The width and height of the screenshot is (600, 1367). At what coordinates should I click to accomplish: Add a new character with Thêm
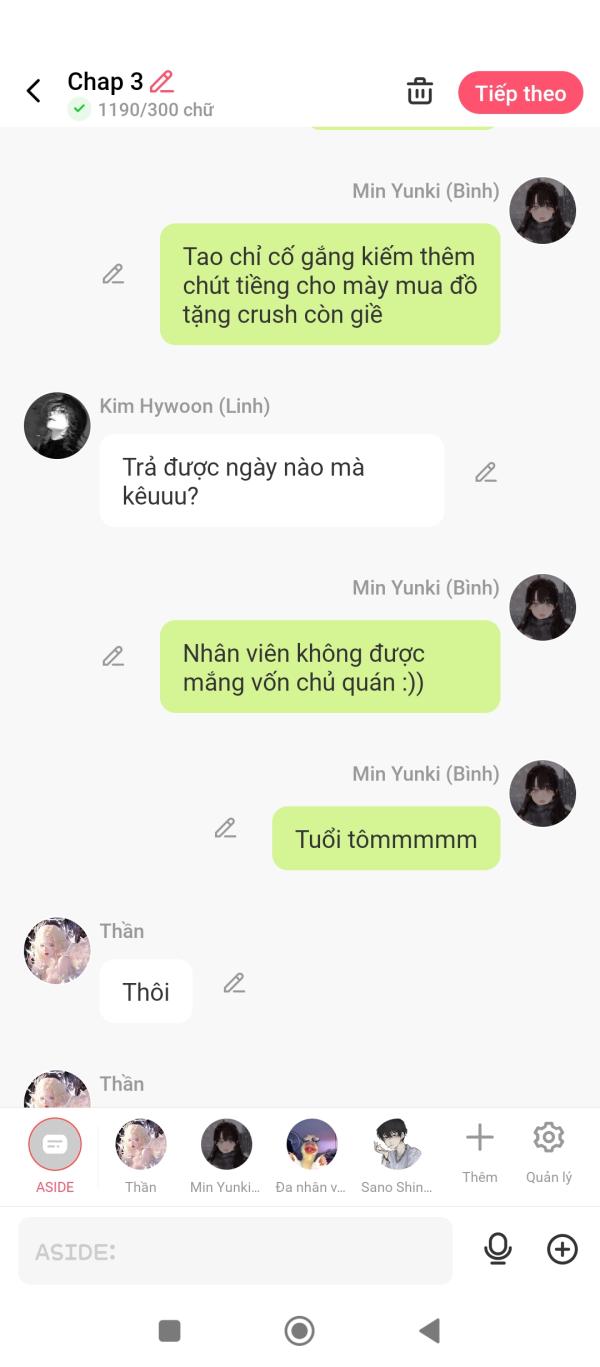coord(480,1153)
